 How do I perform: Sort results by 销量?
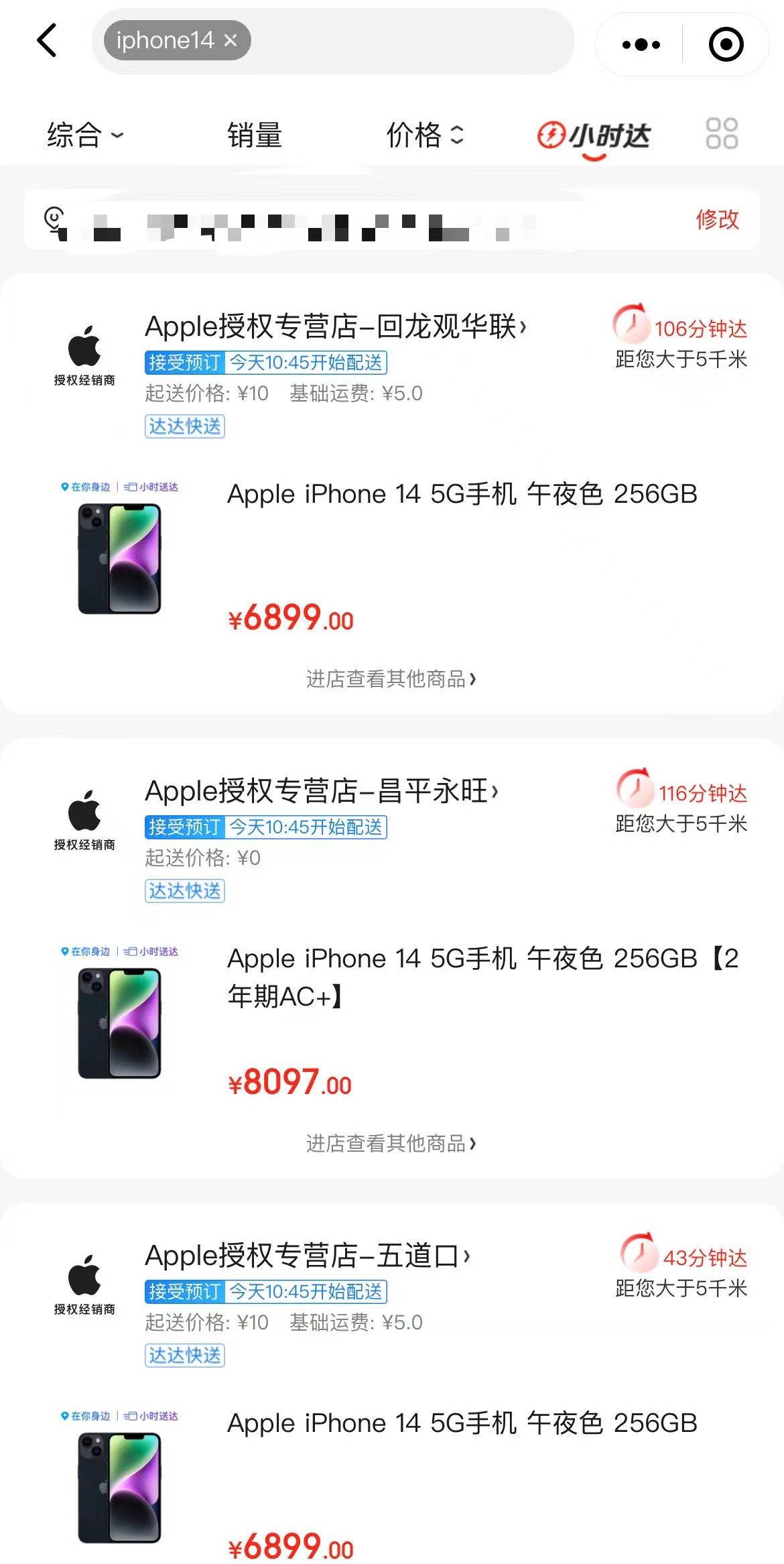pos(254,135)
